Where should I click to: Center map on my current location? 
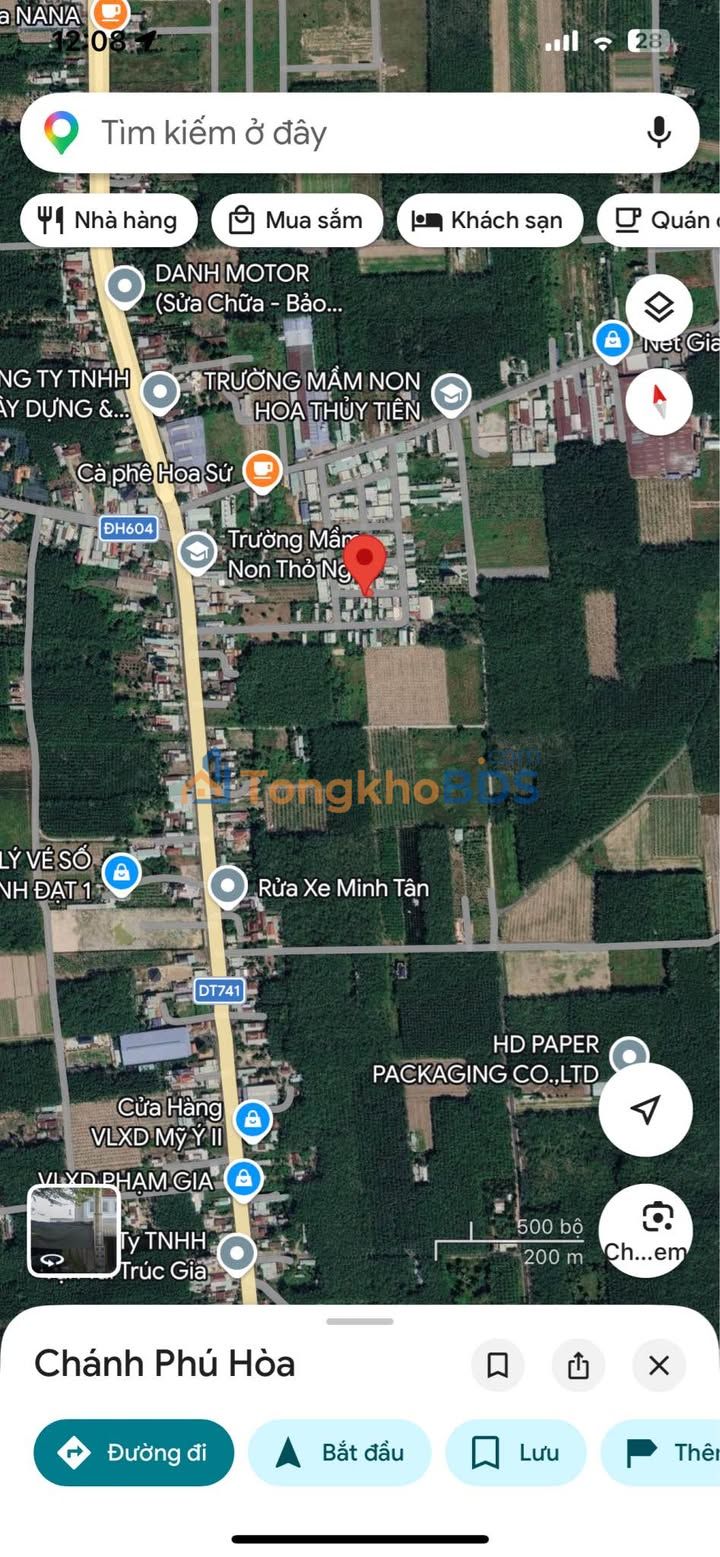pyautogui.click(x=645, y=1109)
